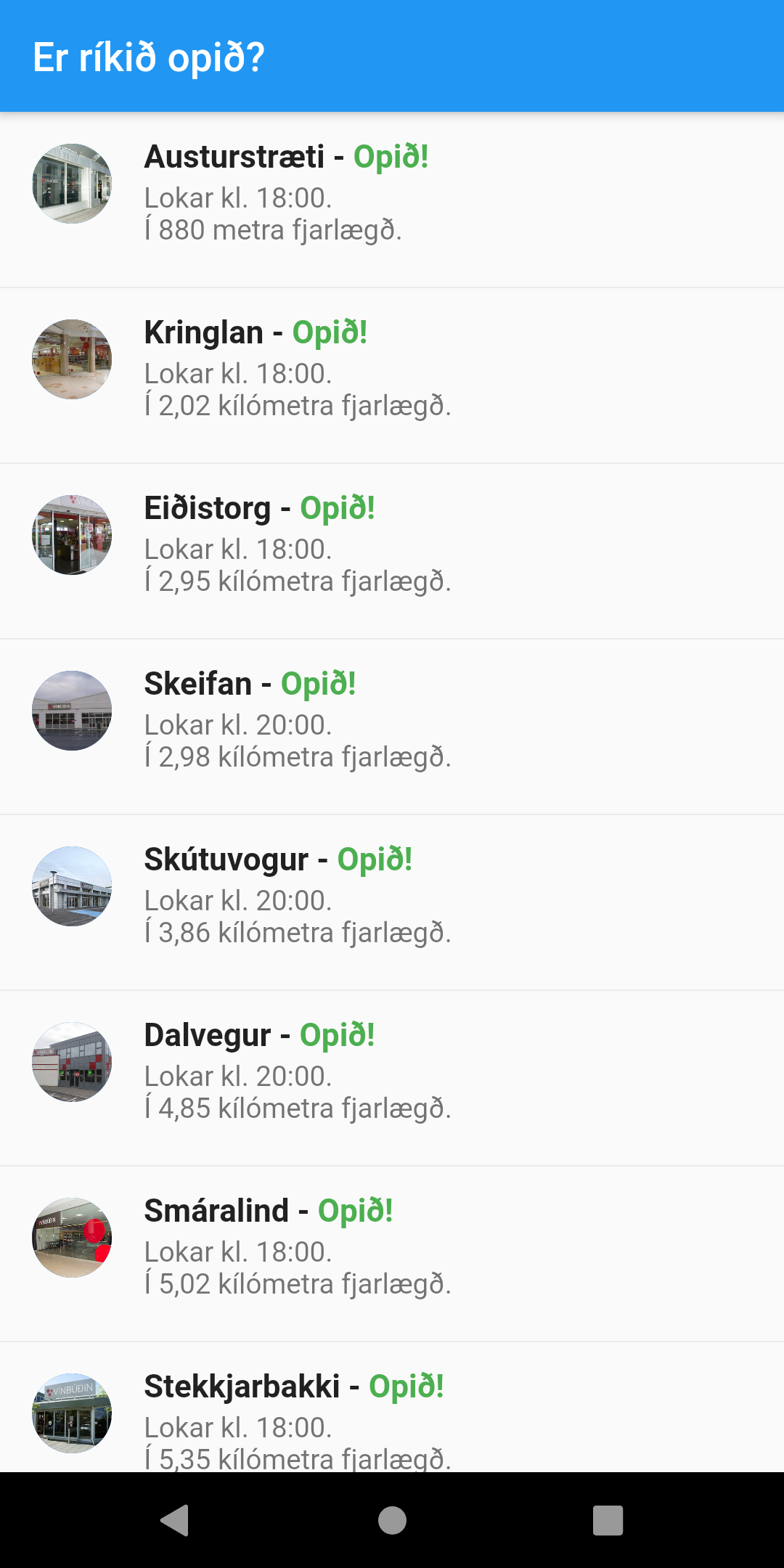Screen dimensions: 784x1568
Task: Choose the Dalvegur store
Action: pos(392,1071)
